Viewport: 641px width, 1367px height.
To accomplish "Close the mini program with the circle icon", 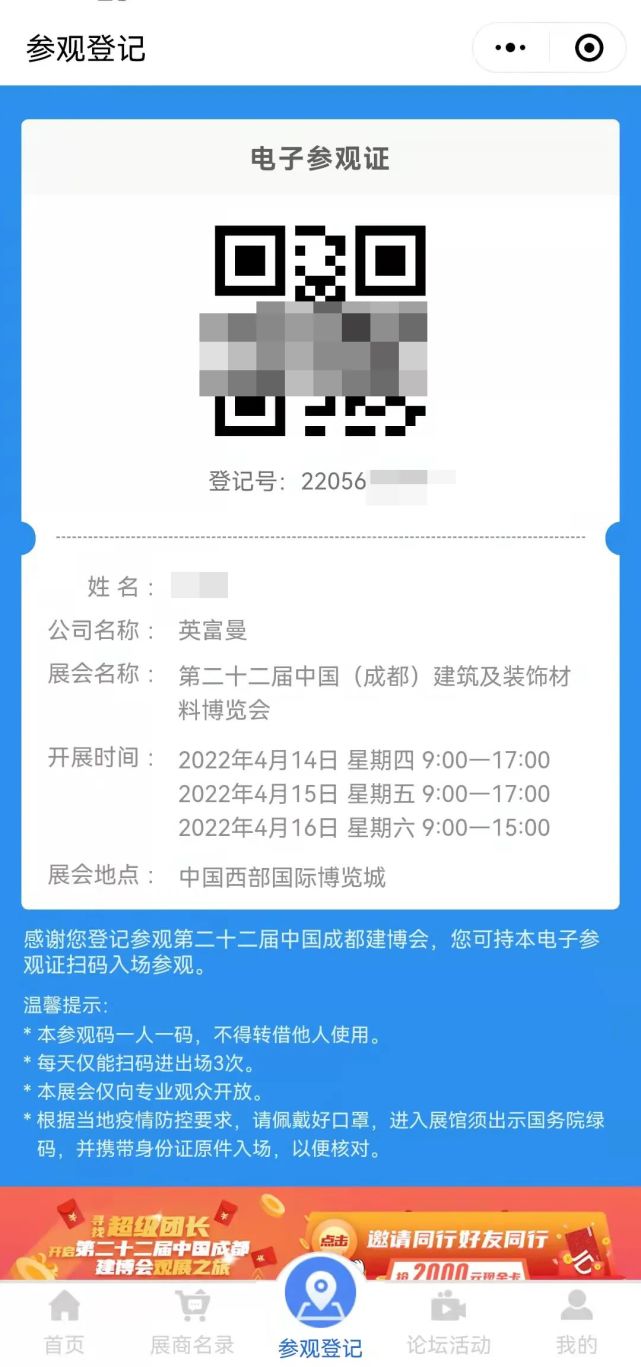I will (589, 48).
